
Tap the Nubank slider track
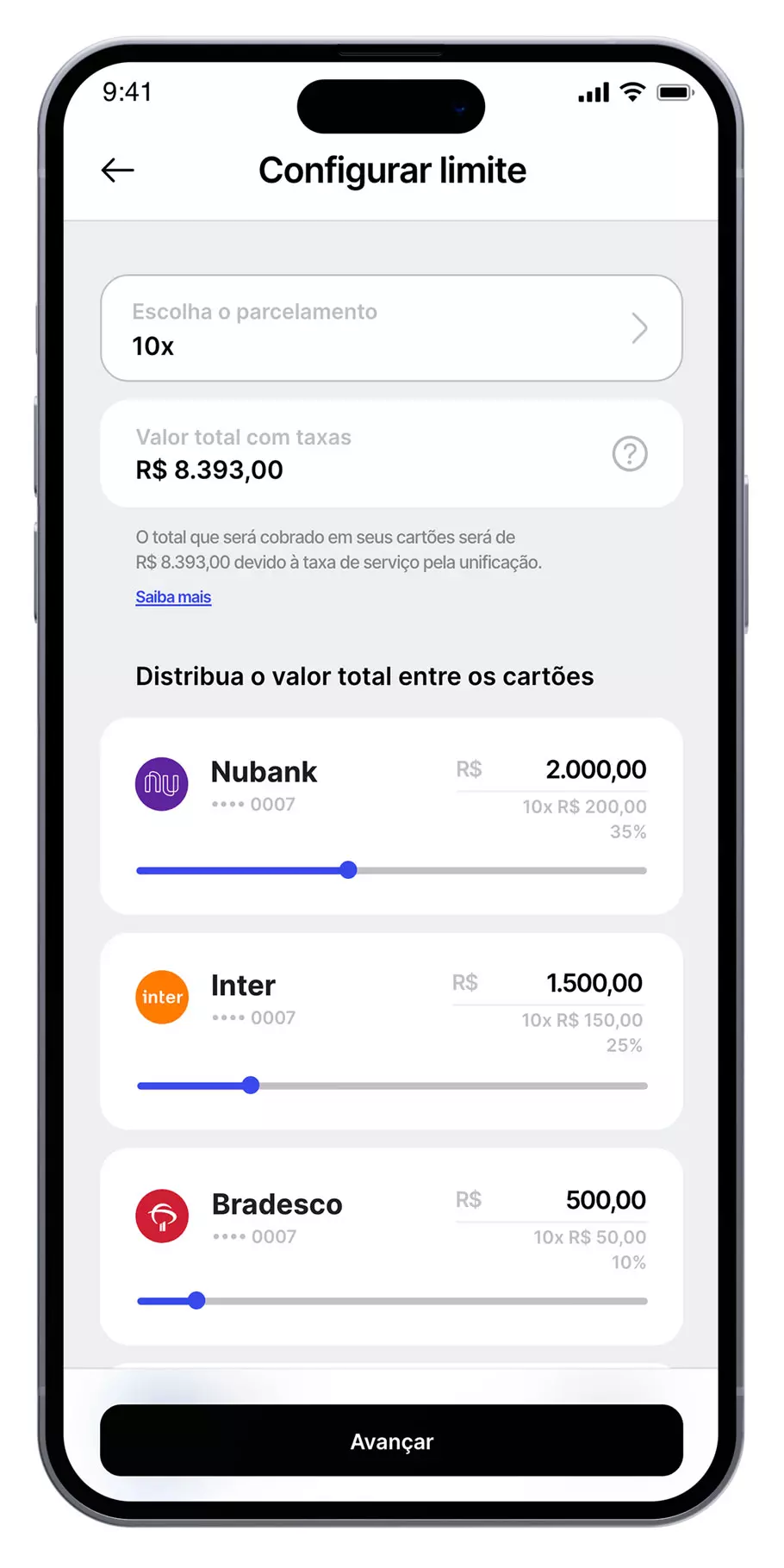point(391,870)
